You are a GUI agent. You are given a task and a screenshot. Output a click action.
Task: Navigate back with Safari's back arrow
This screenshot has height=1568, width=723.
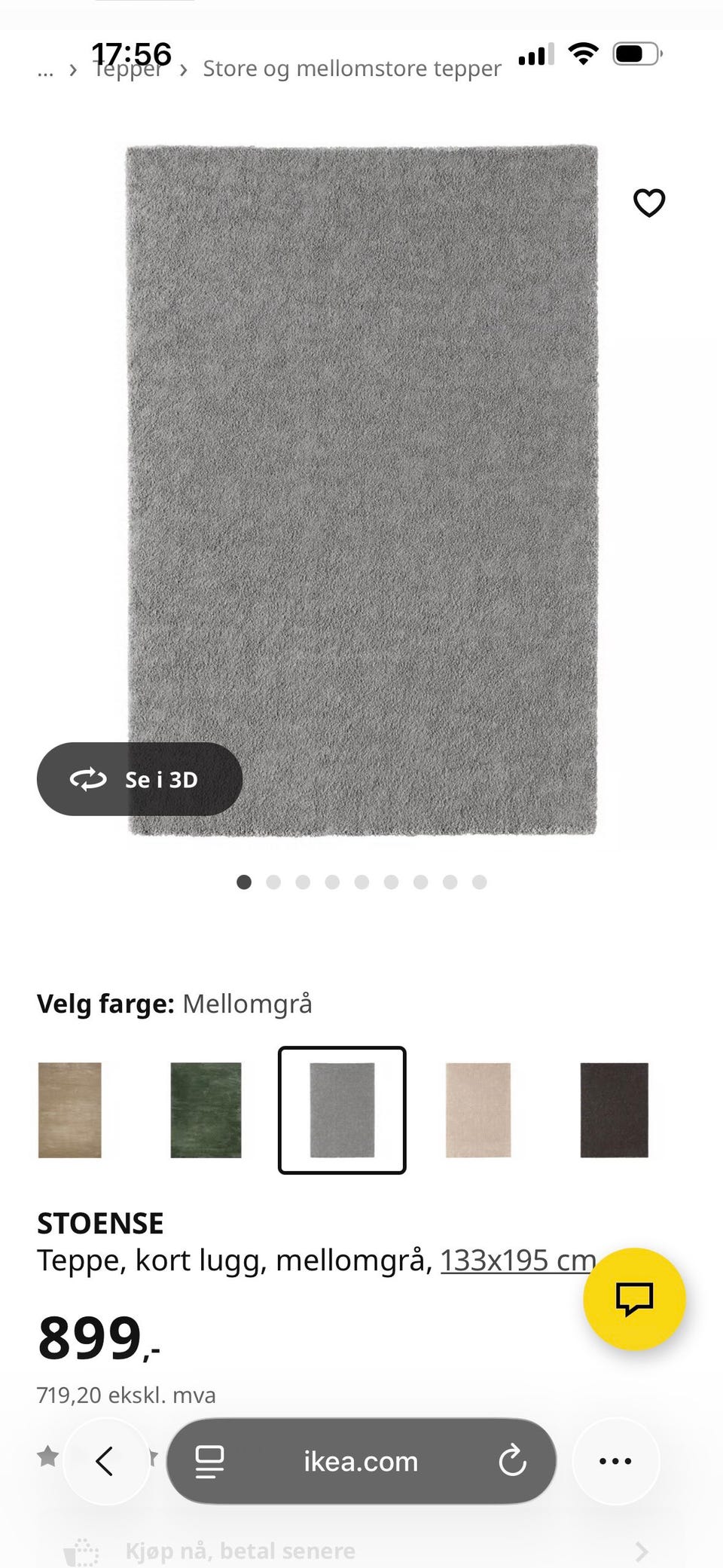(x=106, y=1460)
